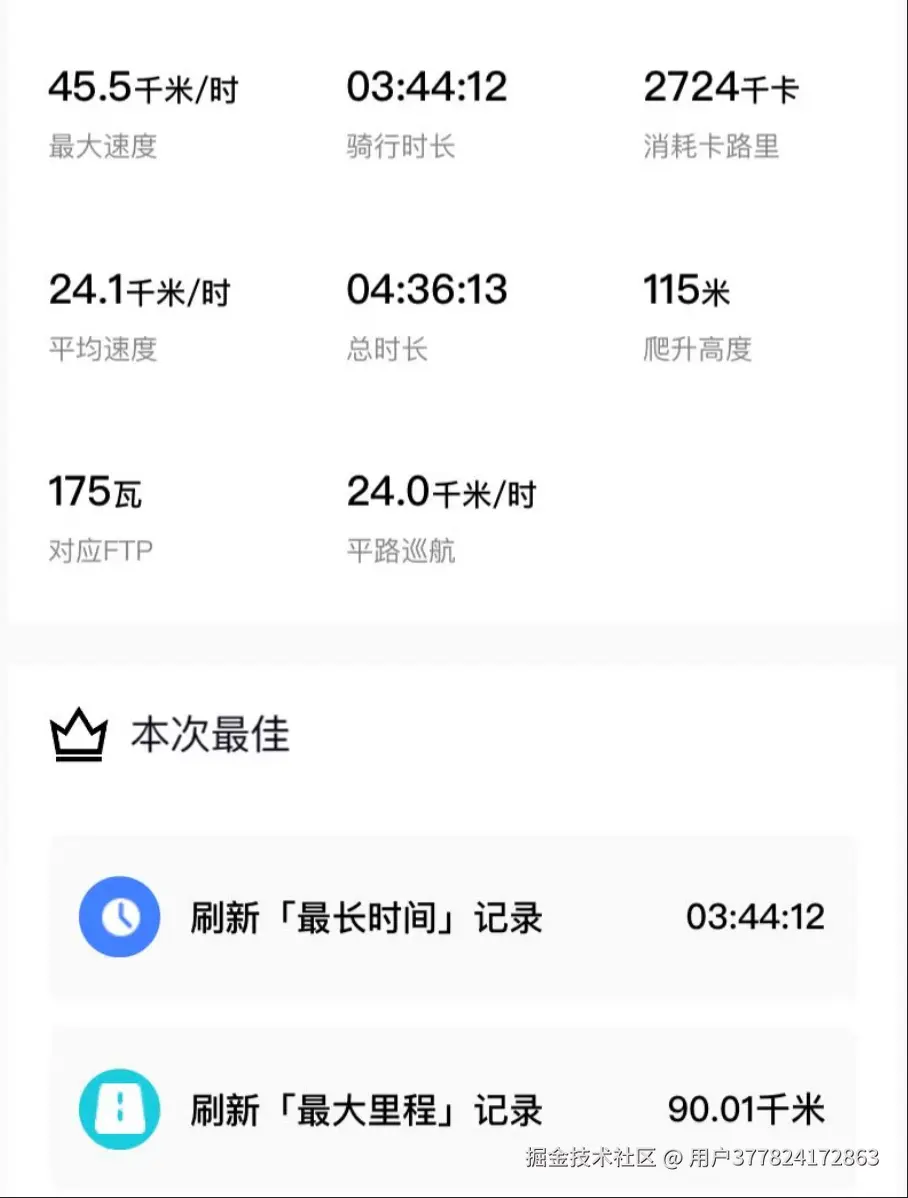
Task: Tap the green distance icon on the mileage record
Action: click(120, 1110)
